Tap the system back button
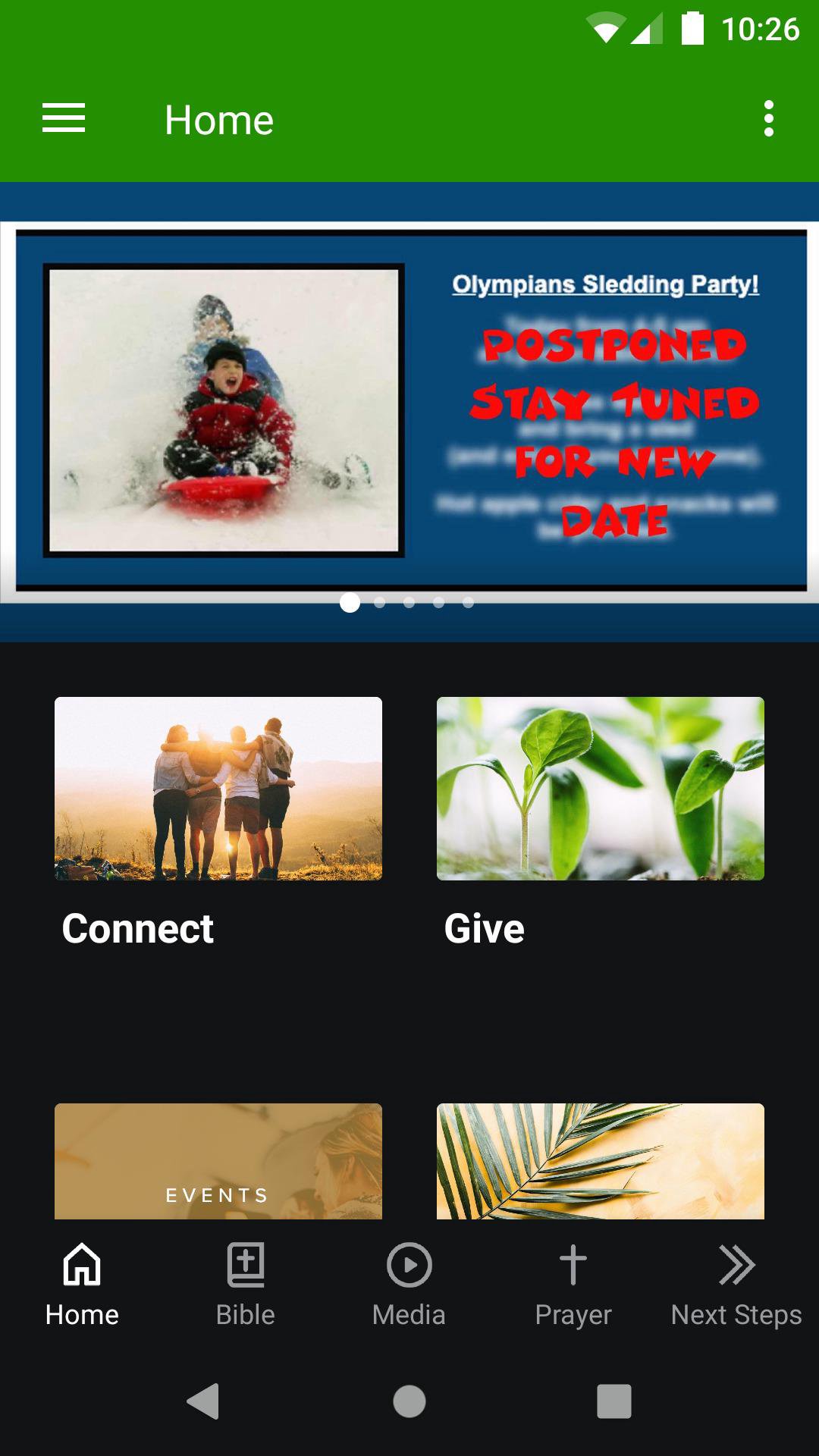The image size is (819, 1456). [203, 1401]
